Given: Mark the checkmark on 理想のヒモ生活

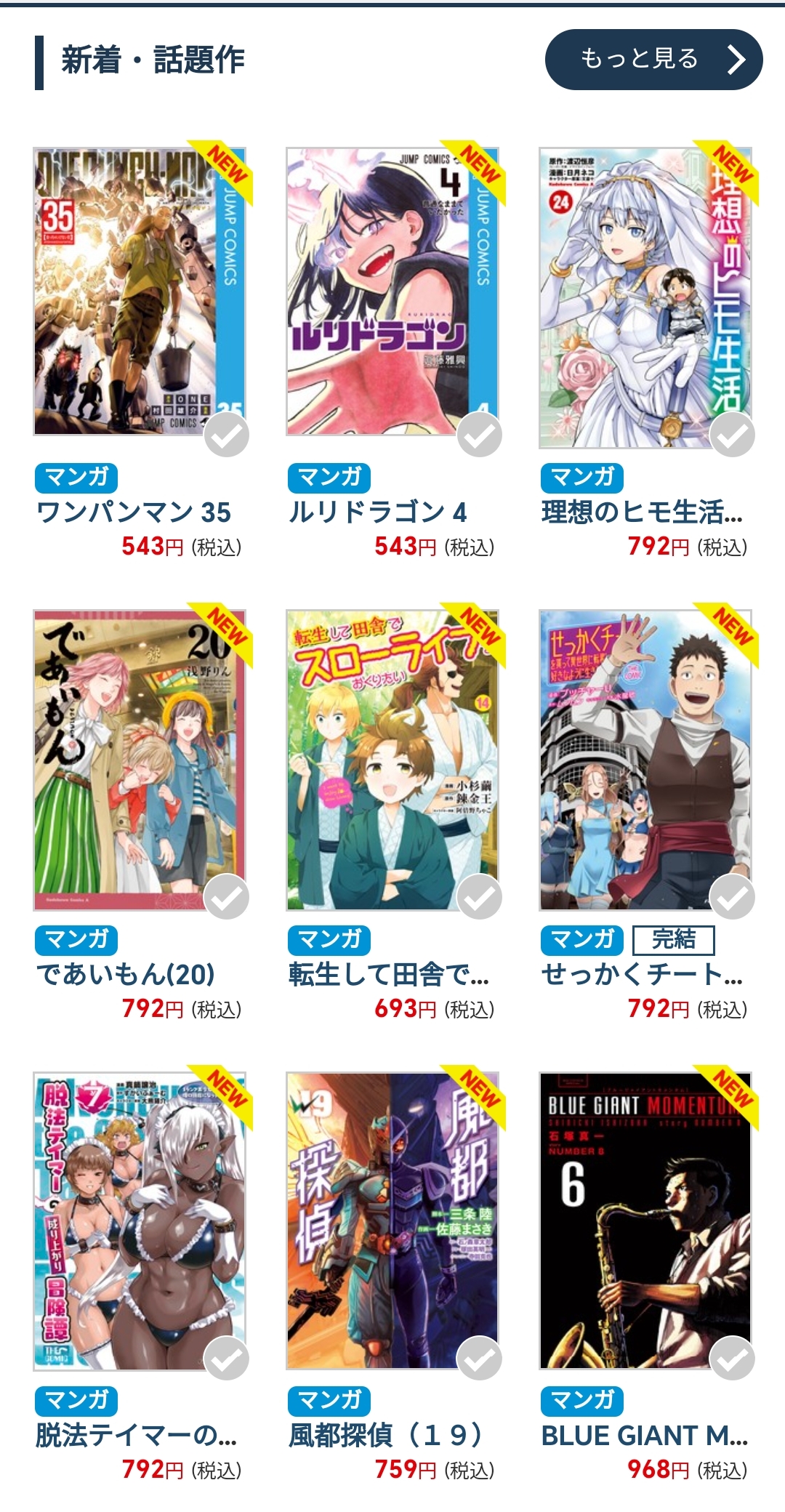Looking at the screenshot, I should [733, 435].
